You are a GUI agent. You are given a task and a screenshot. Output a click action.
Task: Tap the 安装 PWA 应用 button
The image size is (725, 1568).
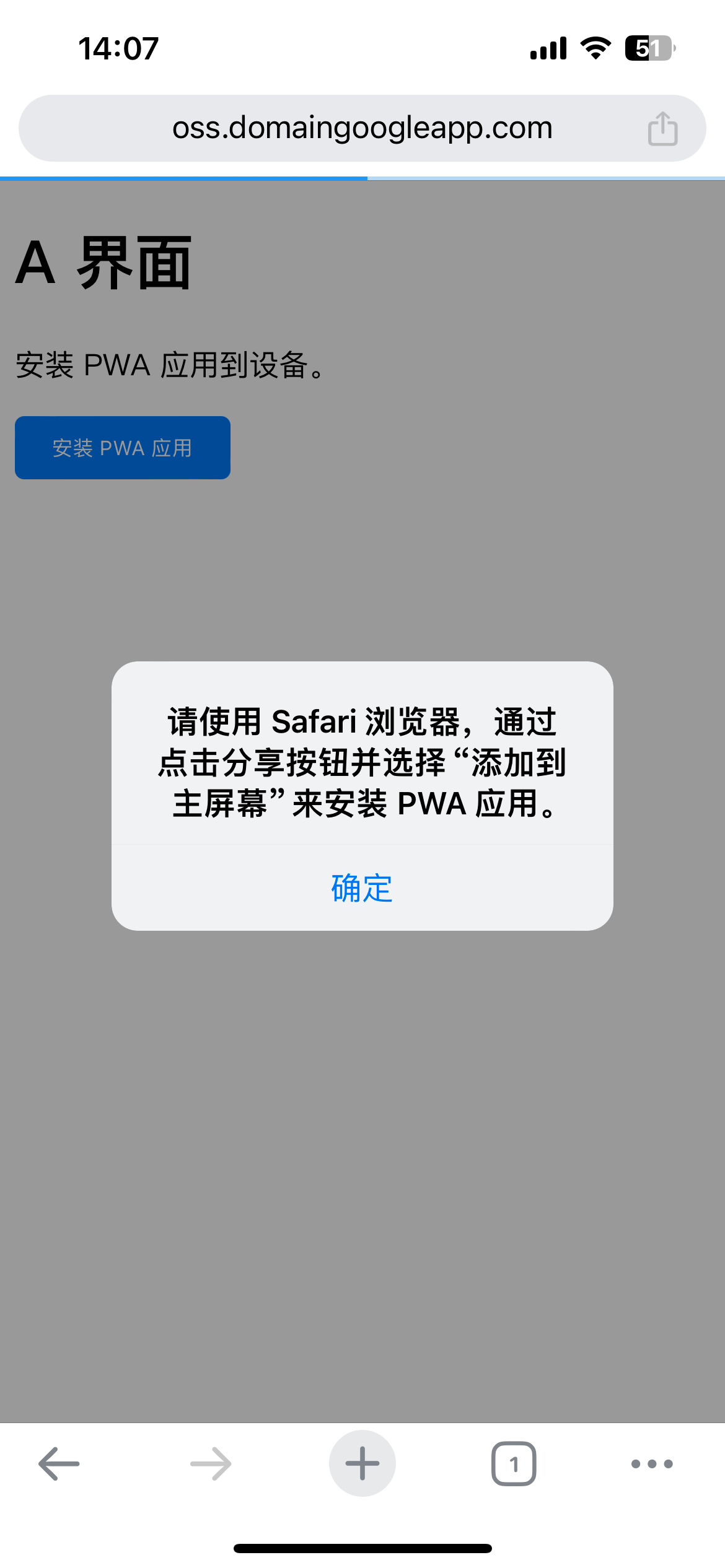coord(123,448)
